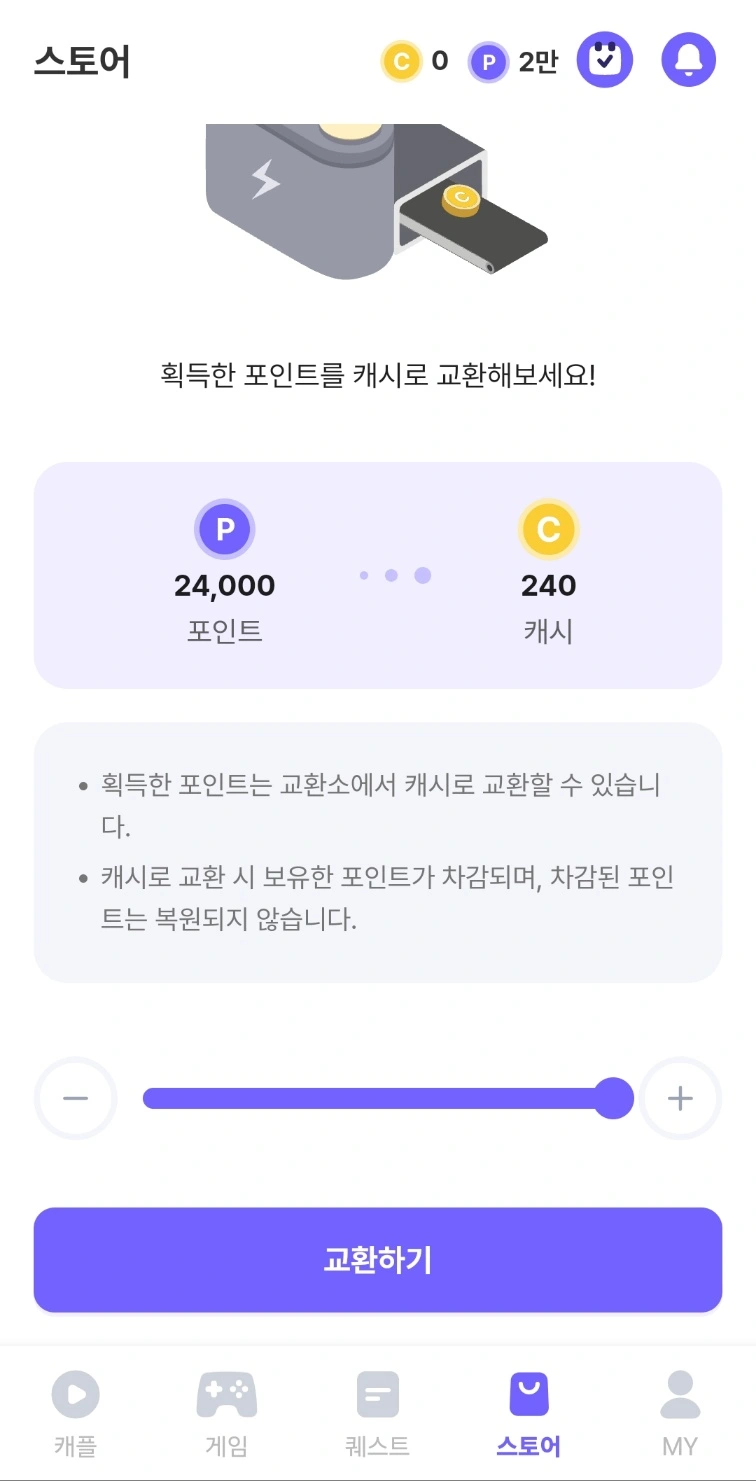Click the shopping bag store icon in bottom navigation
Screen dimensions: 756x1481
pos(527,1393)
